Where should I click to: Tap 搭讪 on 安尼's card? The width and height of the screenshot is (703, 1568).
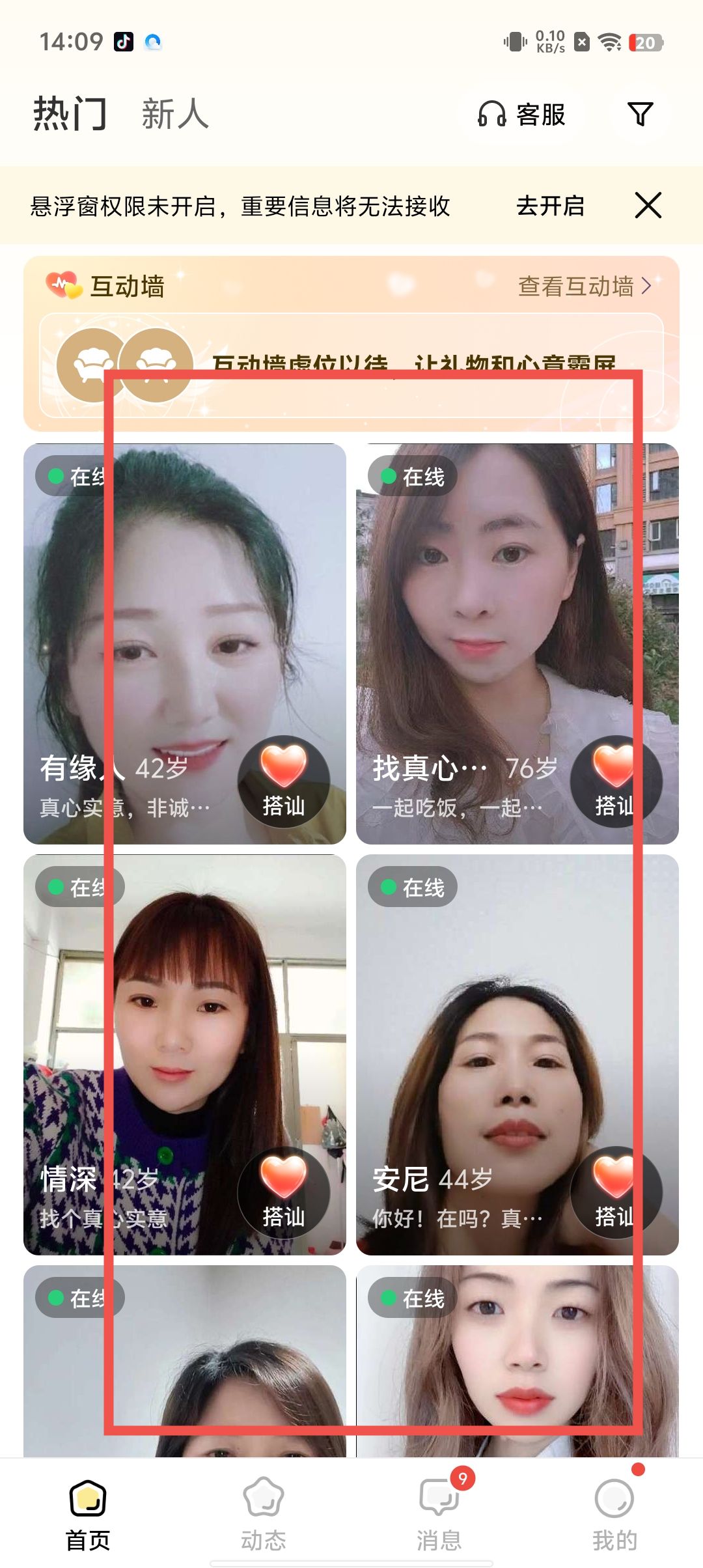click(x=616, y=1192)
